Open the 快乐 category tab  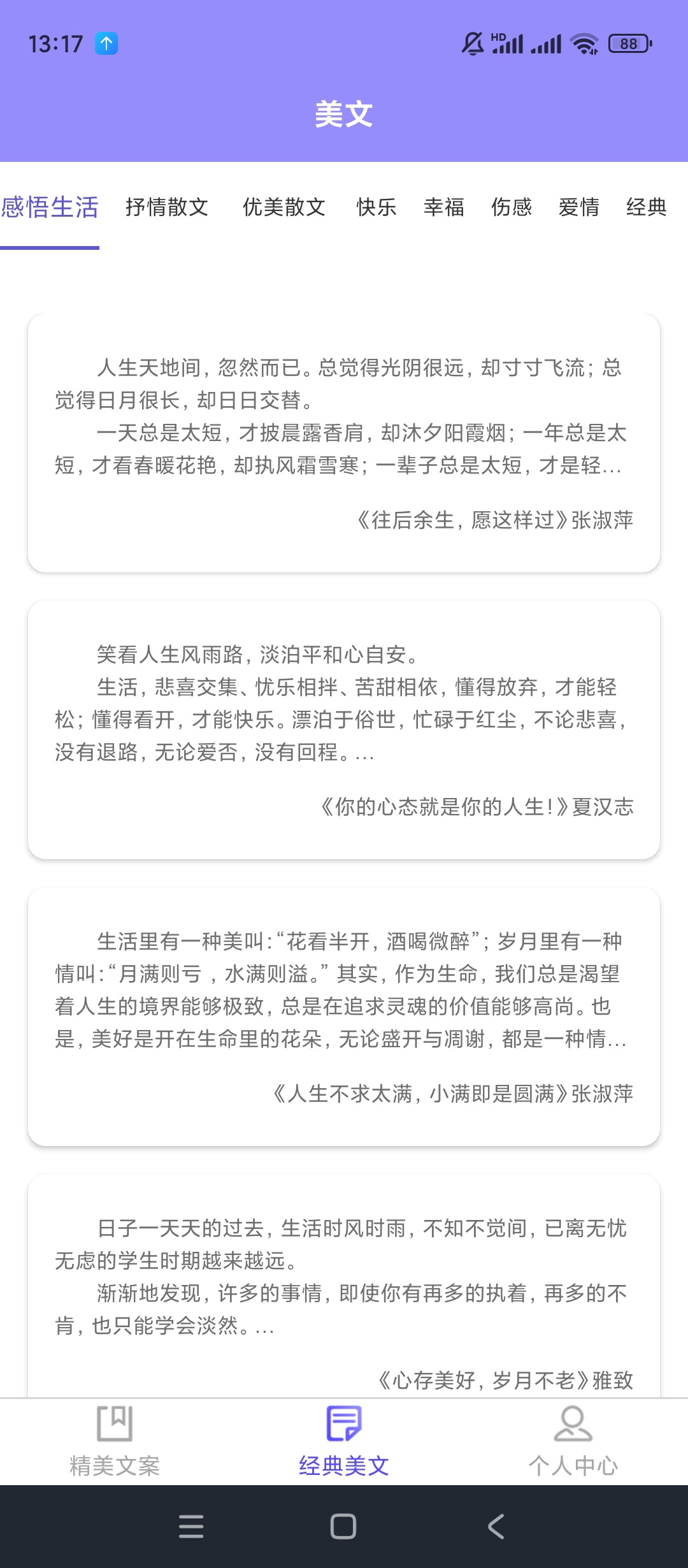pyautogui.click(x=376, y=207)
